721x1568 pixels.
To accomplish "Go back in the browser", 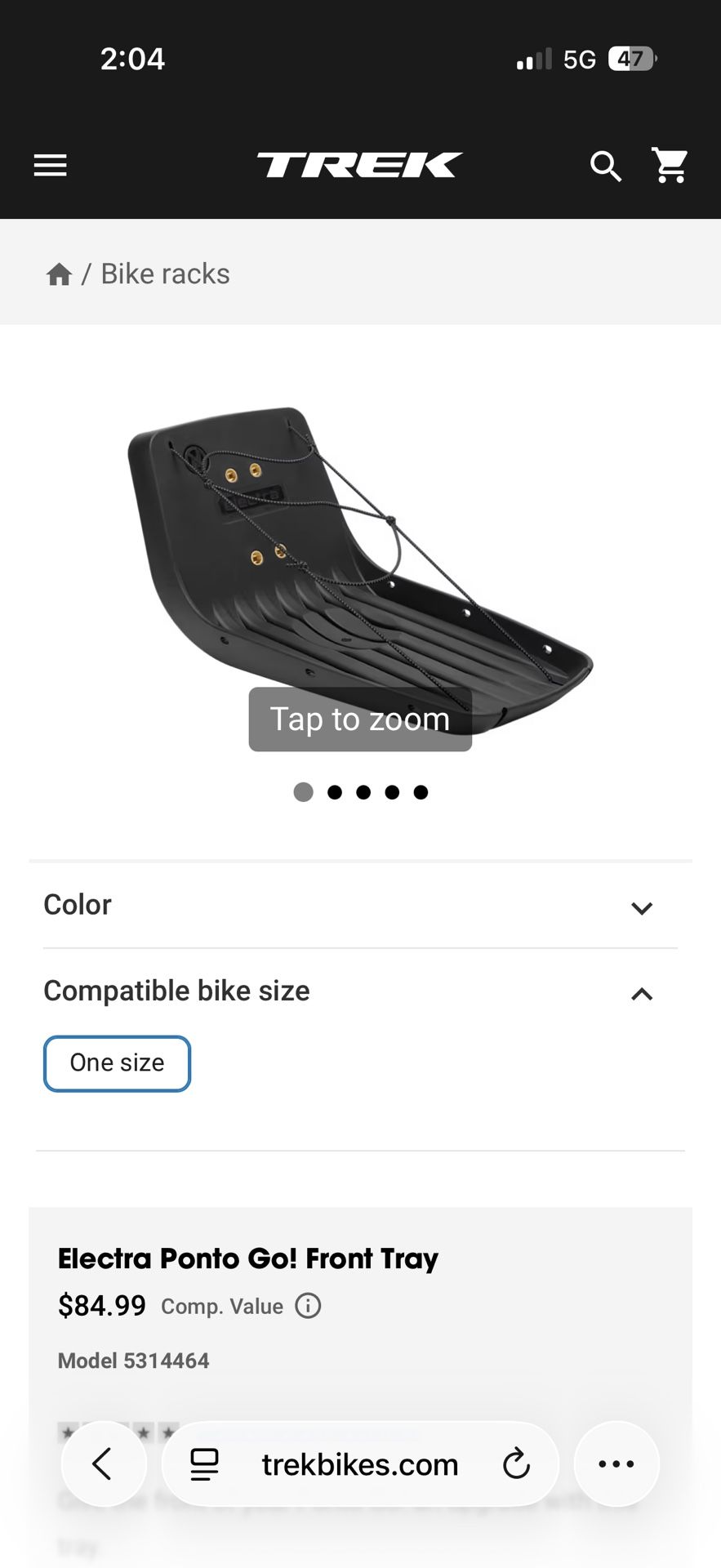I will click(x=104, y=1464).
